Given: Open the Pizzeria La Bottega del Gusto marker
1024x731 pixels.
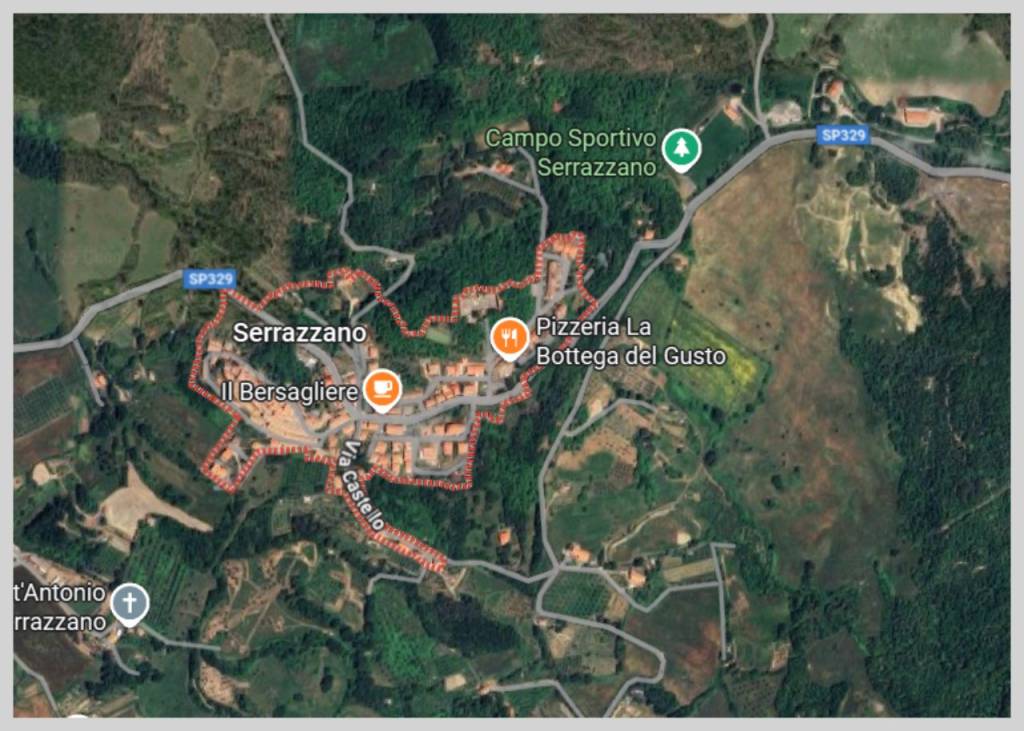Looking at the screenshot, I should point(510,337).
